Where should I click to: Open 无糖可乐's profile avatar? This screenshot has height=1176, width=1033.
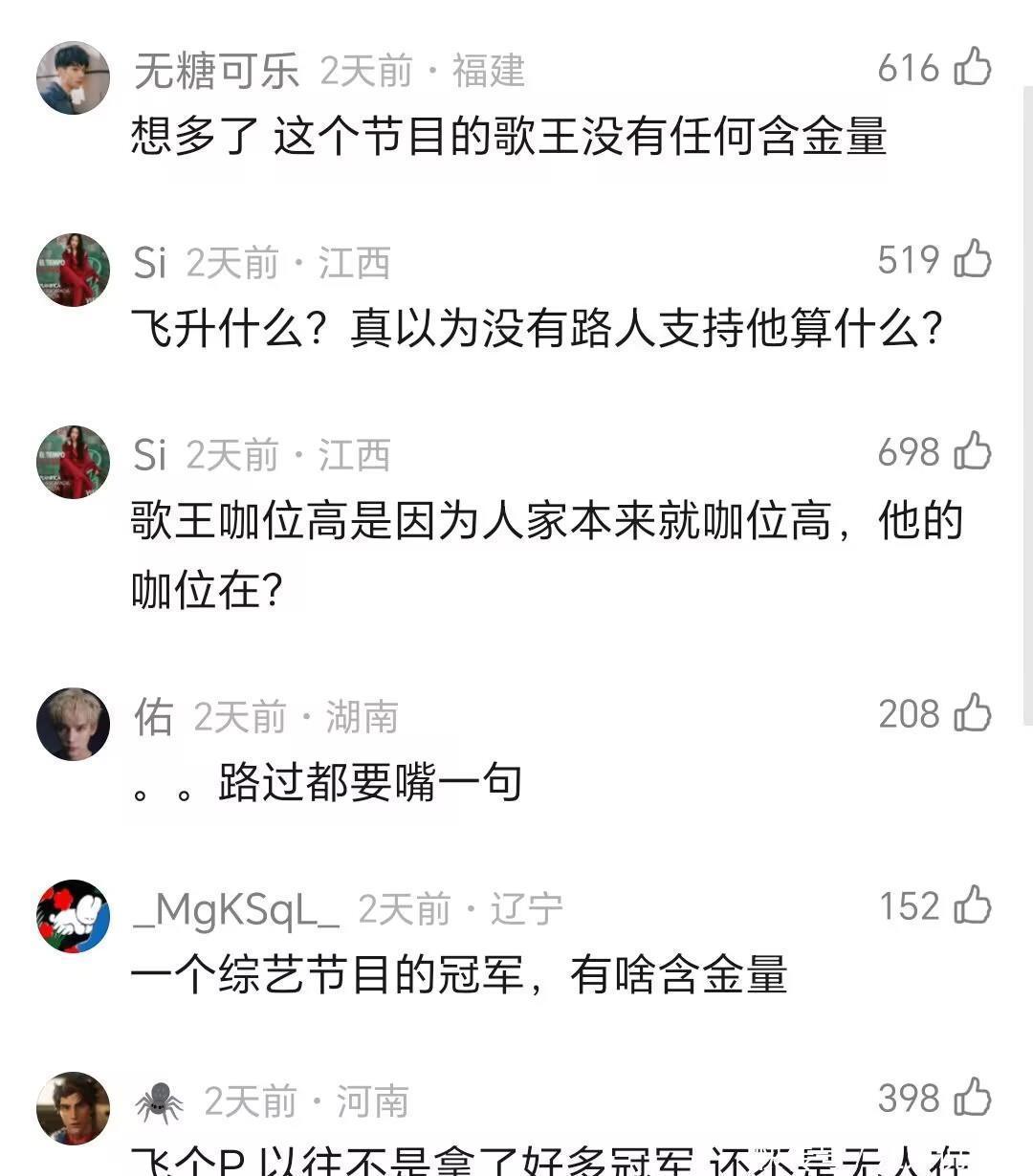click(x=74, y=77)
